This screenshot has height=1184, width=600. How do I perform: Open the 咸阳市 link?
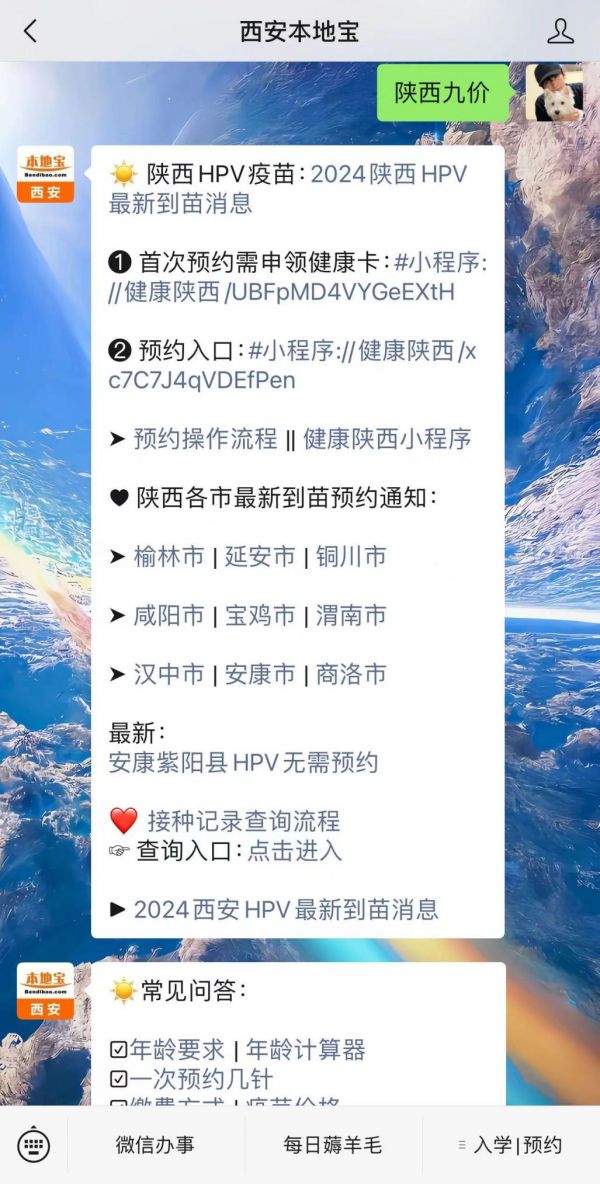169,615
